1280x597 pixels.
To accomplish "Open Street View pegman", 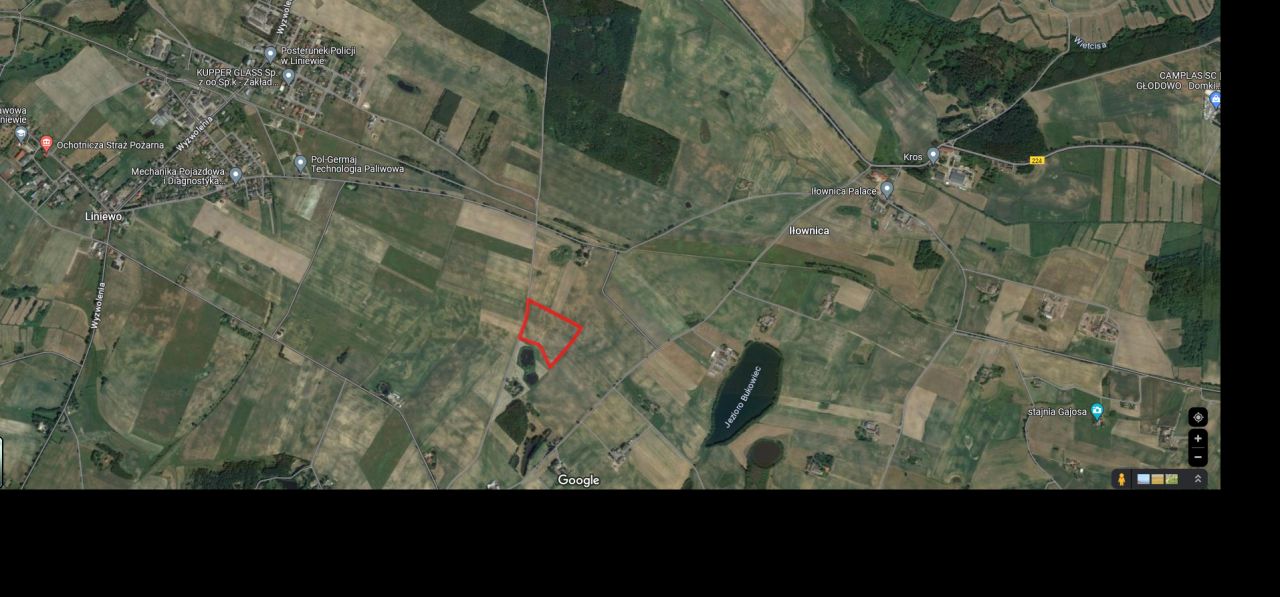I will pos(1122,479).
